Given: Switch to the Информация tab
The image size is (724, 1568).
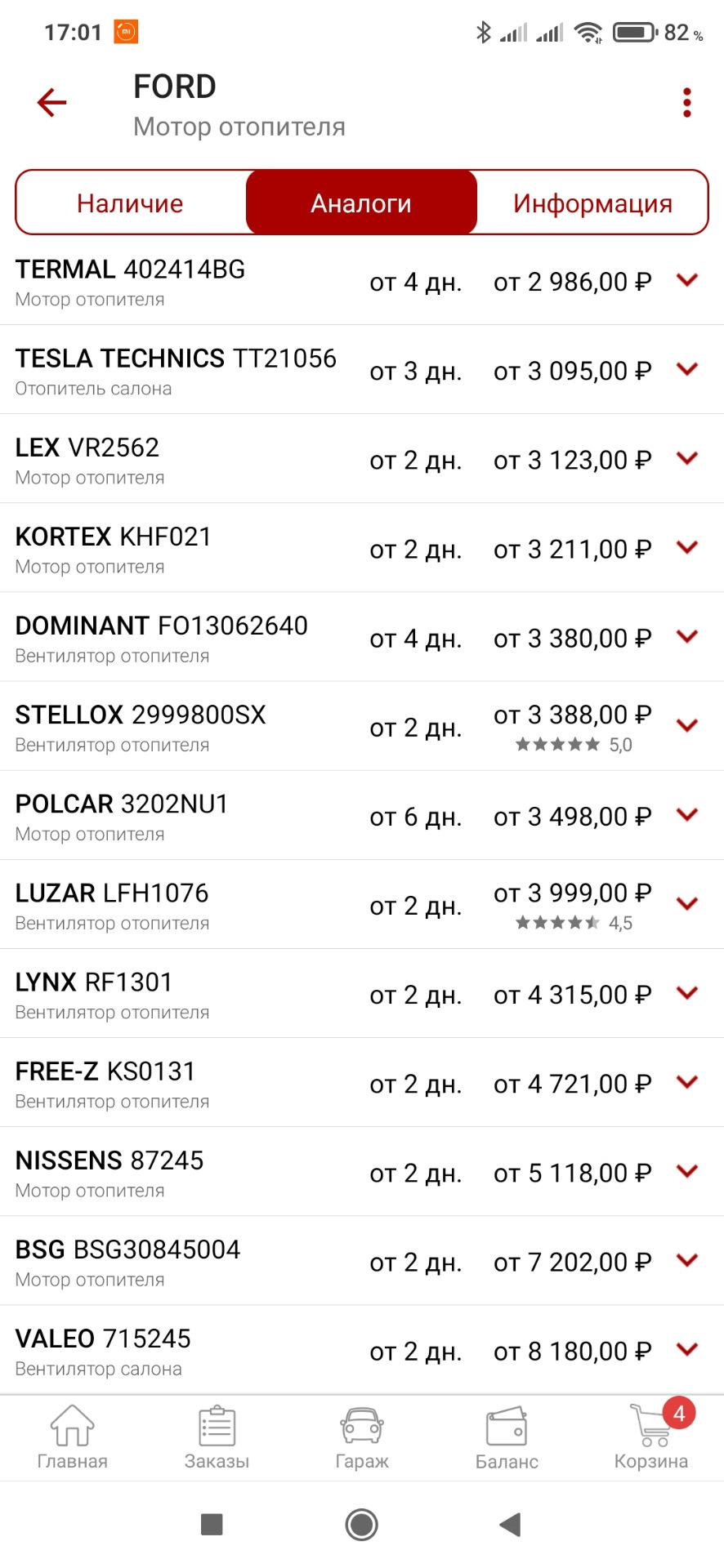Looking at the screenshot, I should coord(592,203).
